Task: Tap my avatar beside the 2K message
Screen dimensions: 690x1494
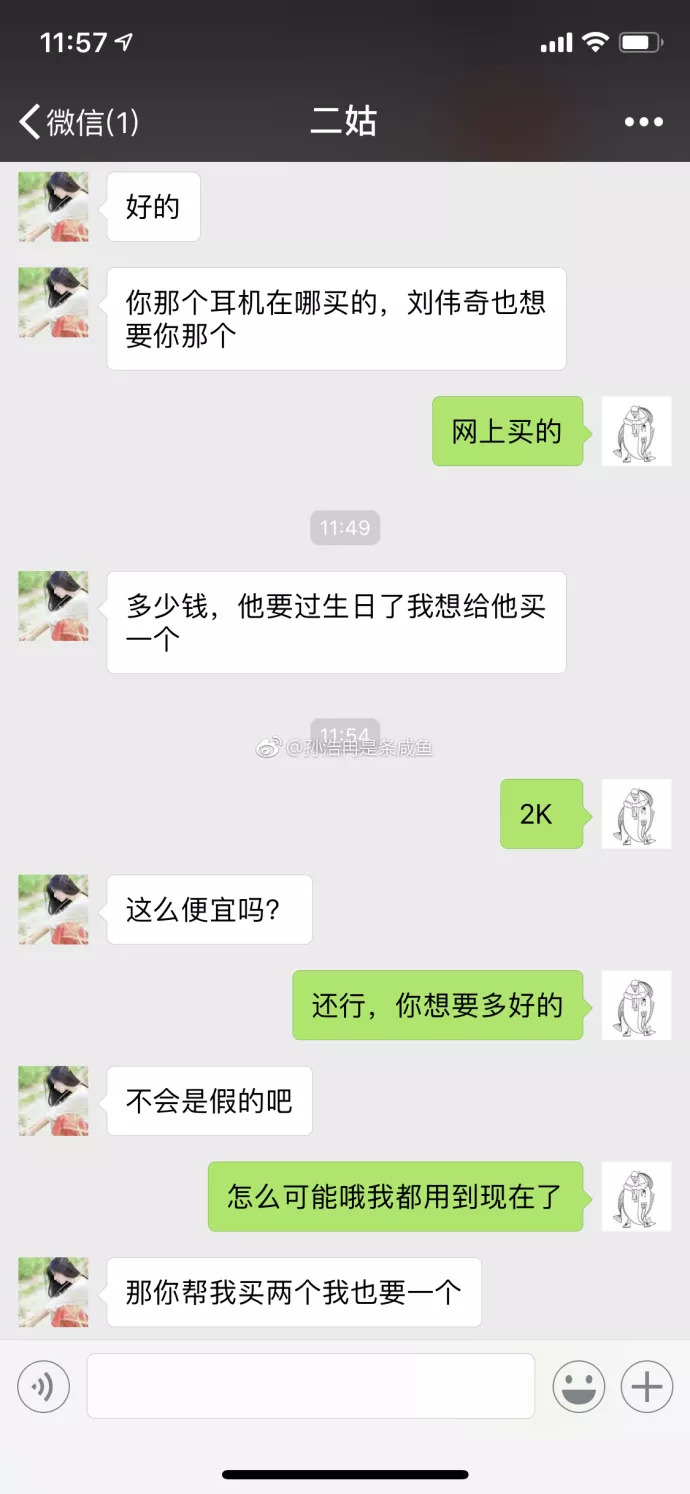Action: coord(636,814)
